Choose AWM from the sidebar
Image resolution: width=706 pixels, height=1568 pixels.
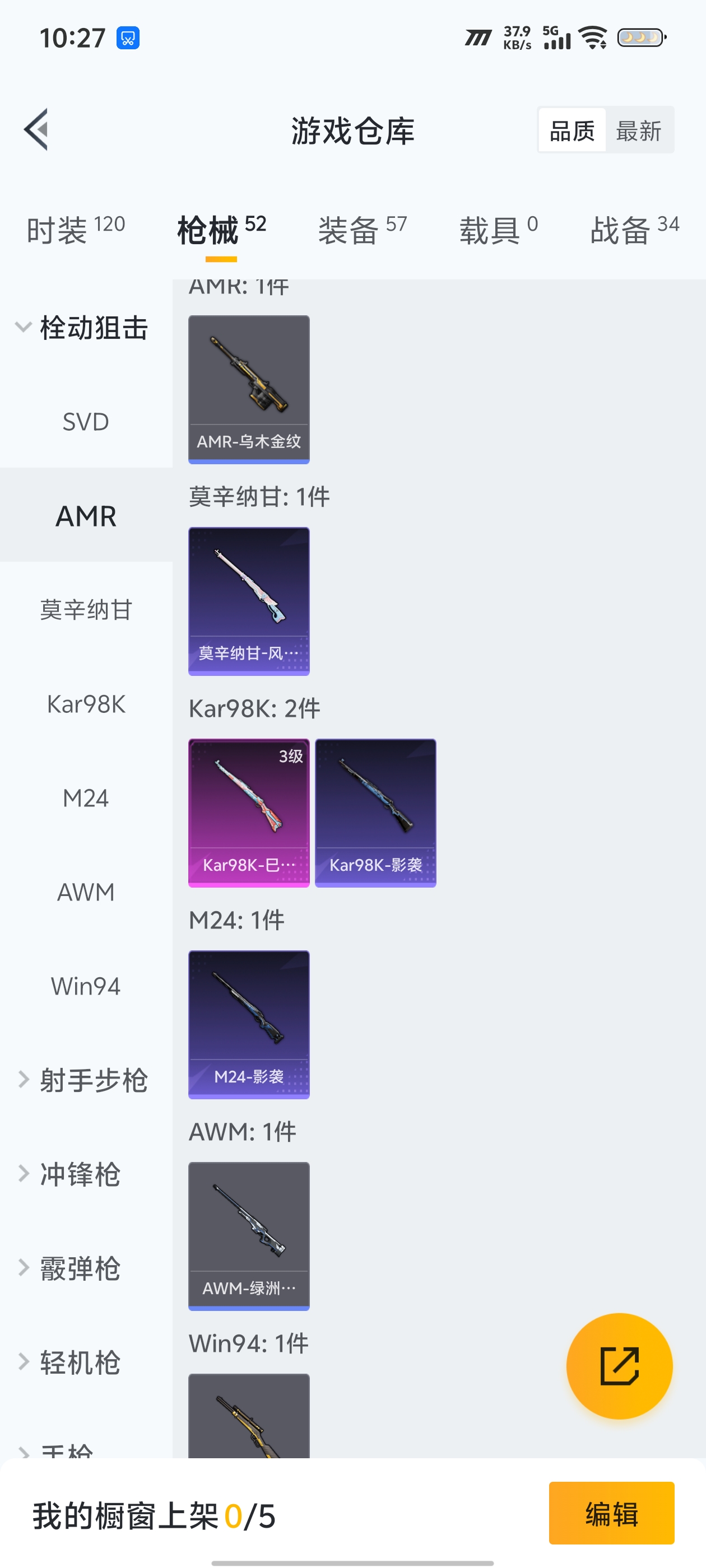pos(86,892)
